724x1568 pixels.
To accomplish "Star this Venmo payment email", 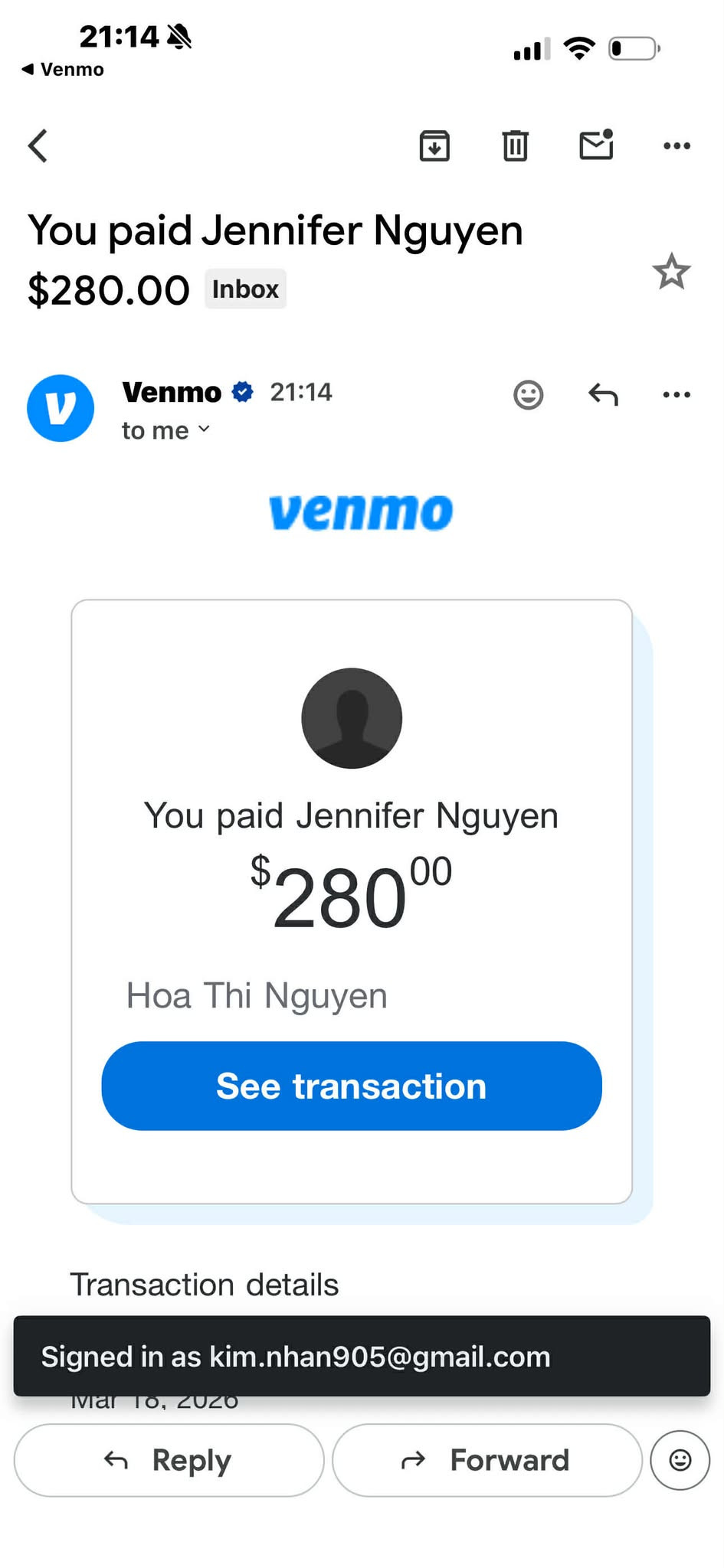I will pyautogui.click(x=671, y=272).
